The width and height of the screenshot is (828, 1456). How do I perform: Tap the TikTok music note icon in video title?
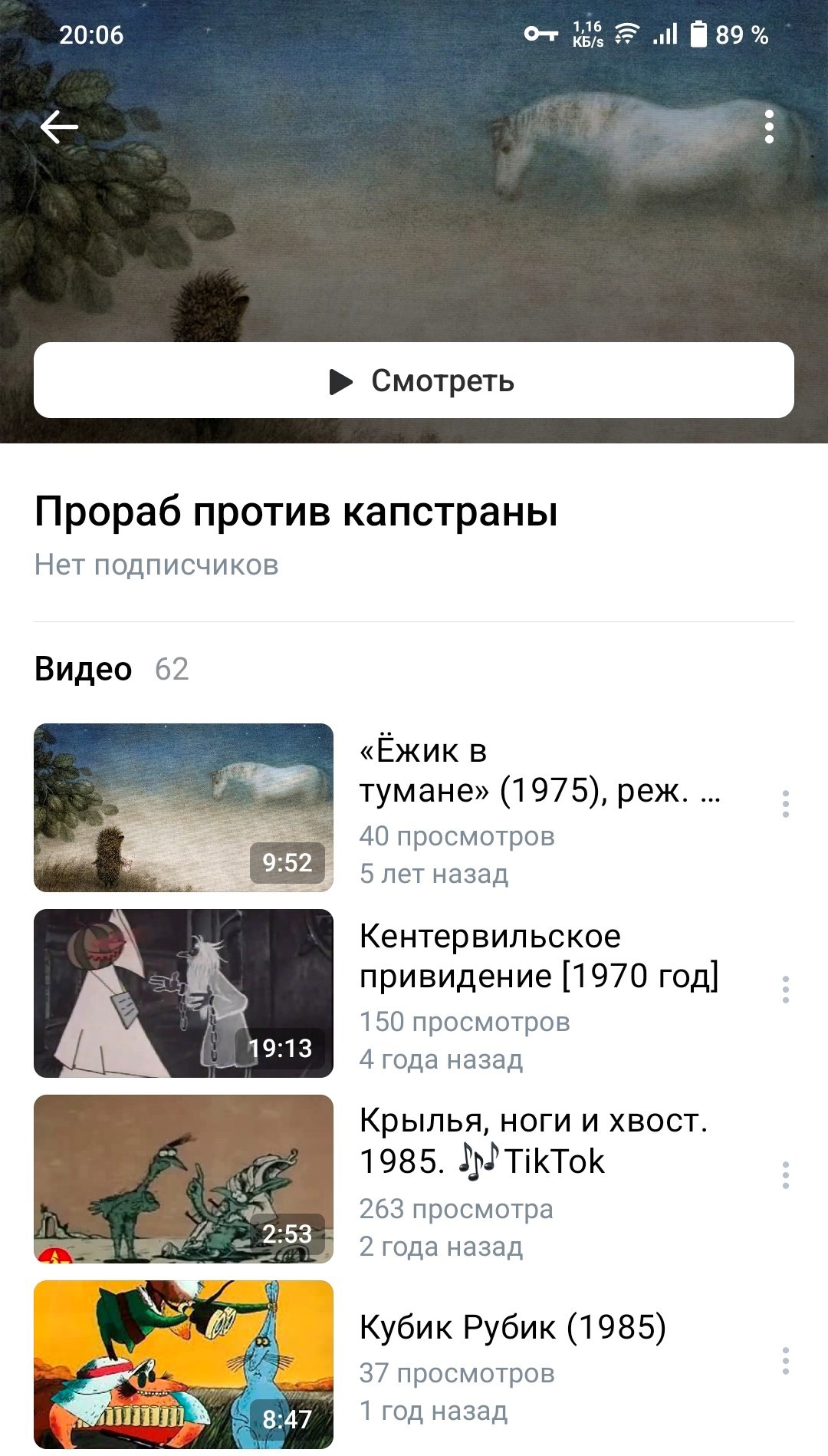(x=479, y=1160)
